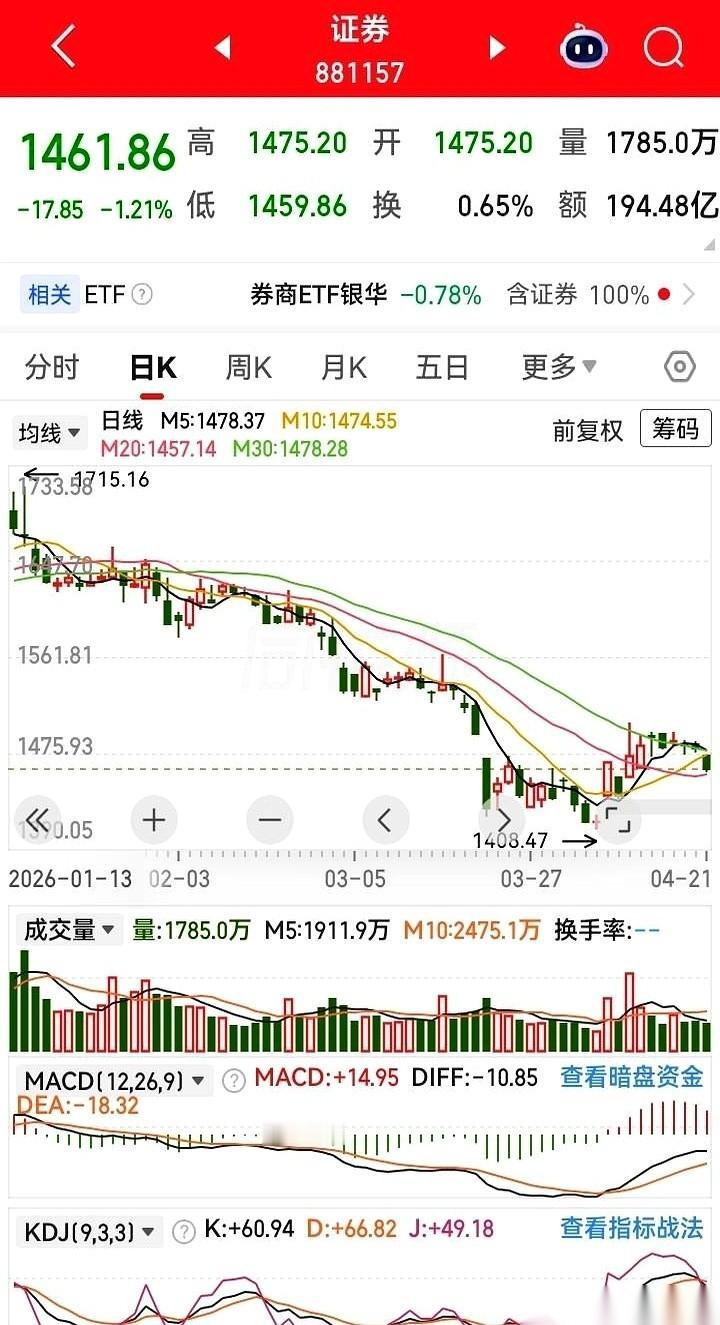Expand the 更多 chart period menu

(x=557, y=367)
